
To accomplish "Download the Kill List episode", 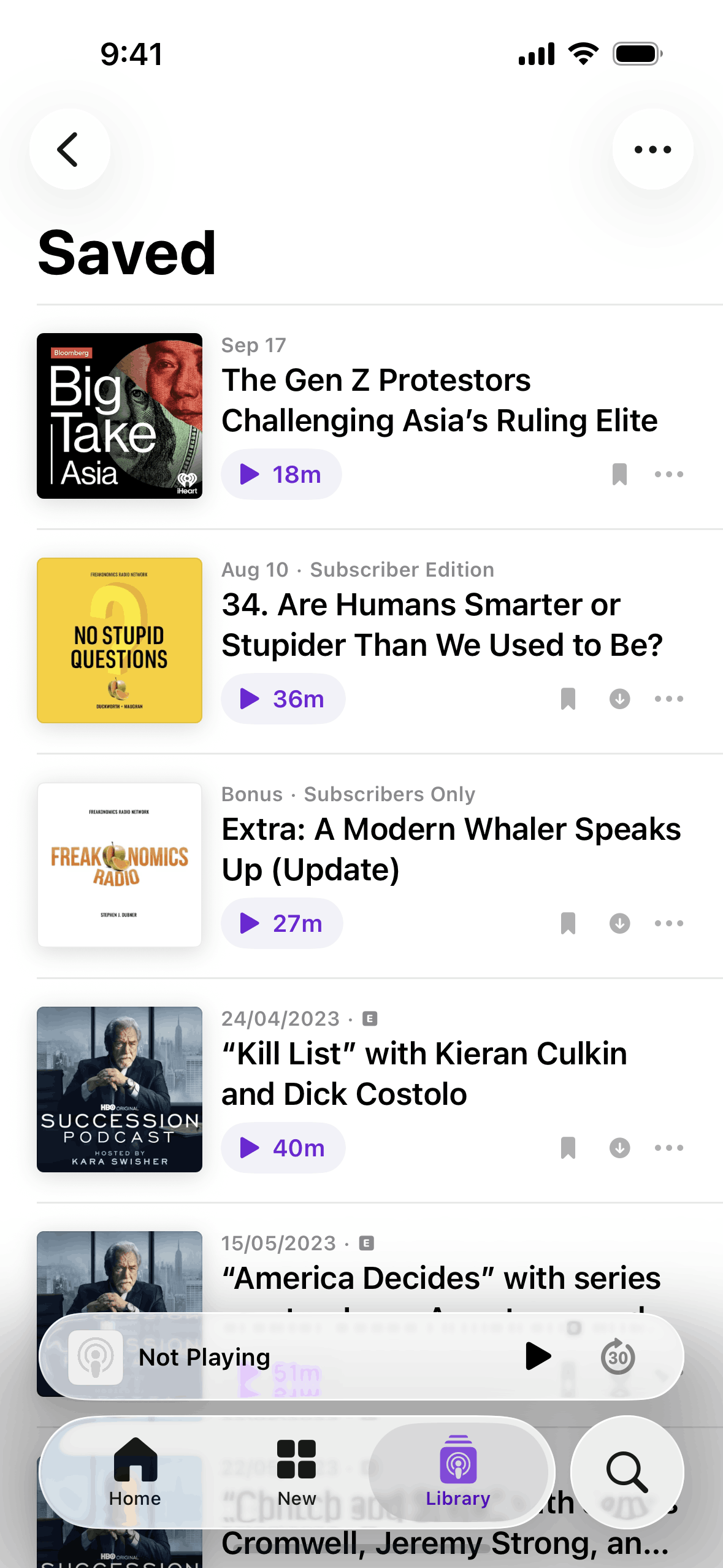I will 619,1148.
